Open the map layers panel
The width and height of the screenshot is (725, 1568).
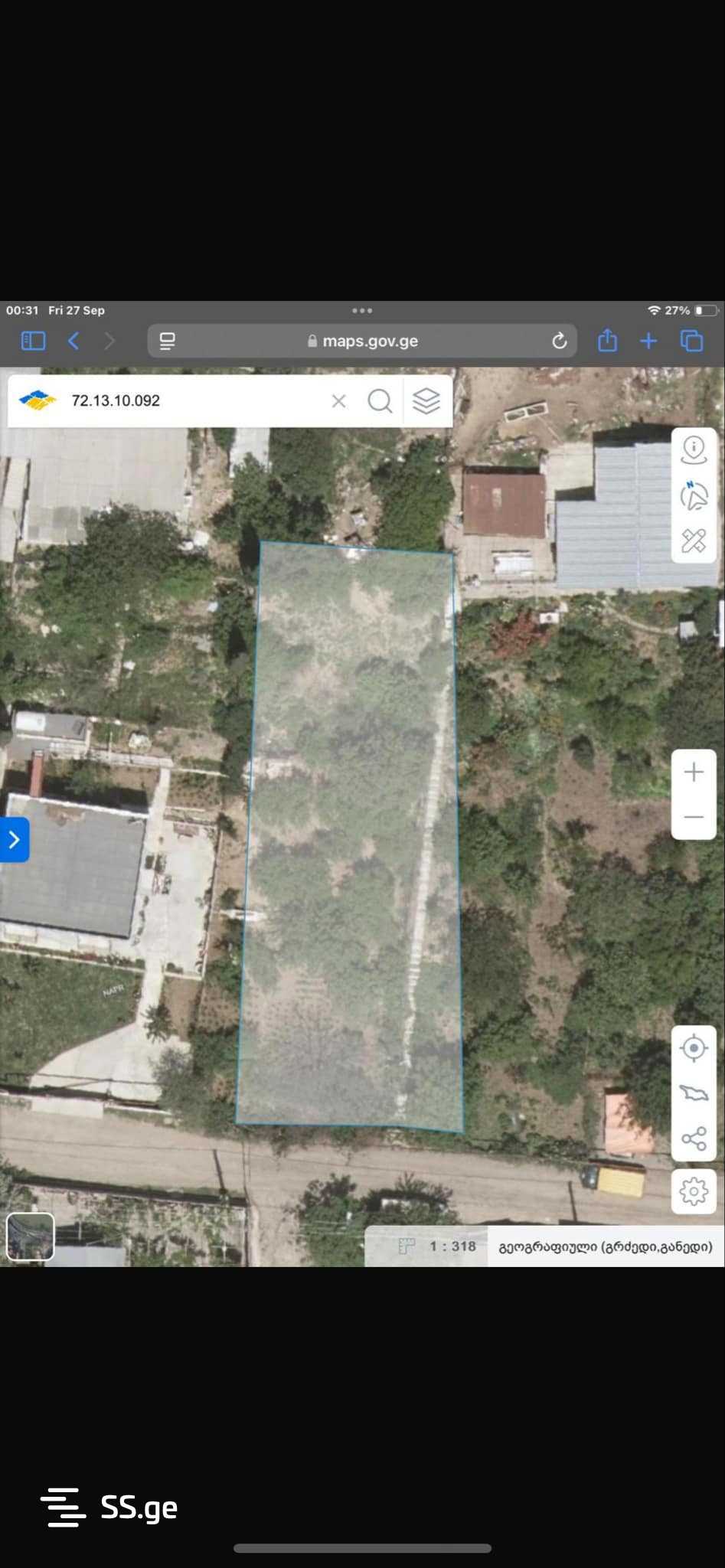426,400
